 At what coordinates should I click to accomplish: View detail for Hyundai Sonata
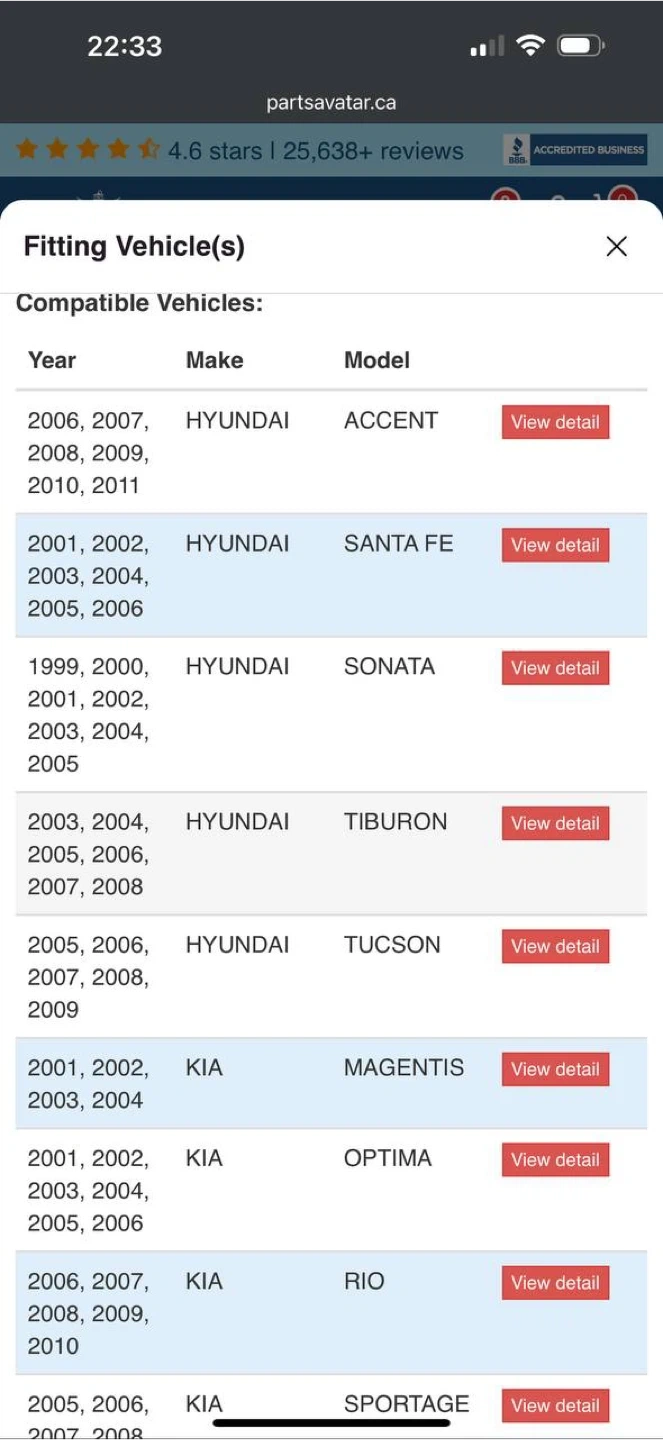pyautogui.click(x=555, y=668)
